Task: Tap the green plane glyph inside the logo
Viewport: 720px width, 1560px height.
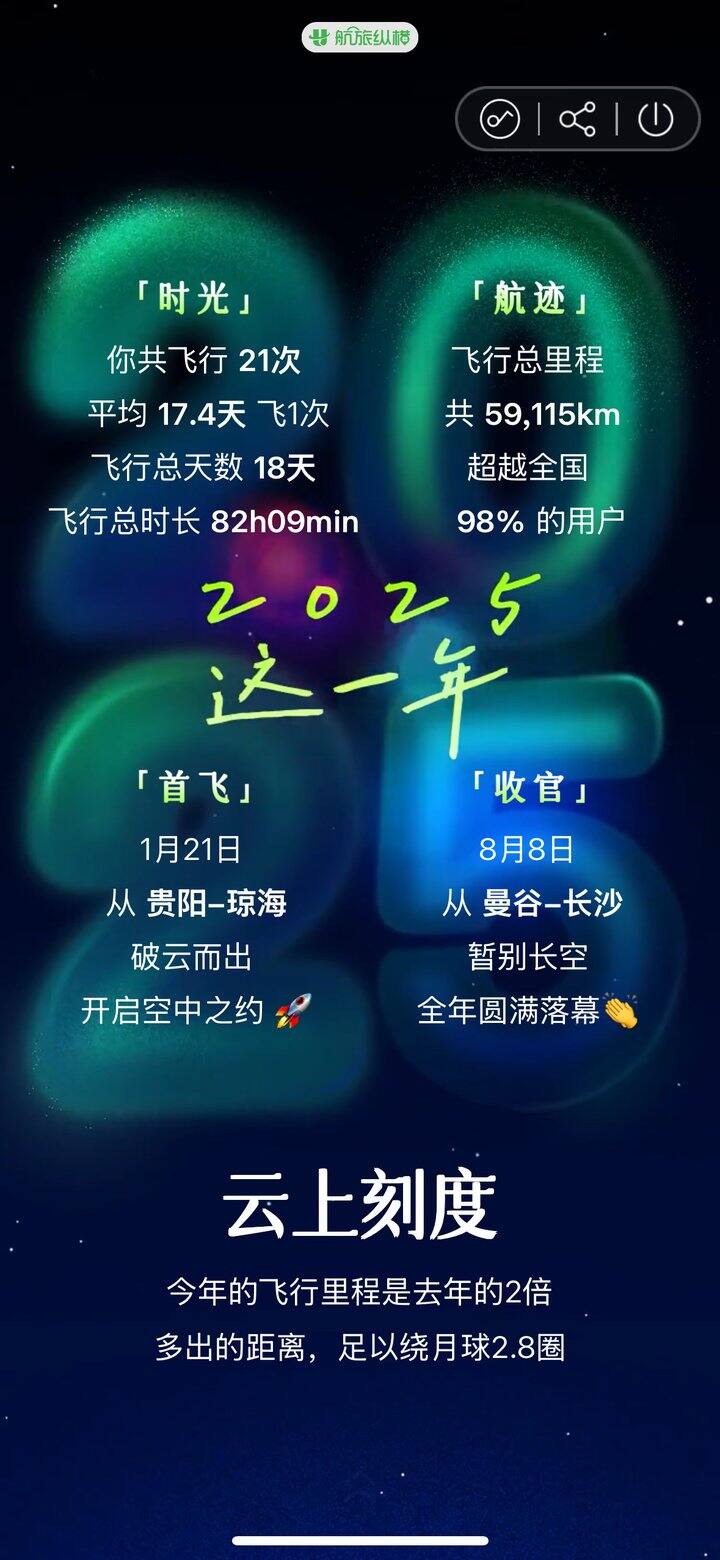Action: pos(318,37)
